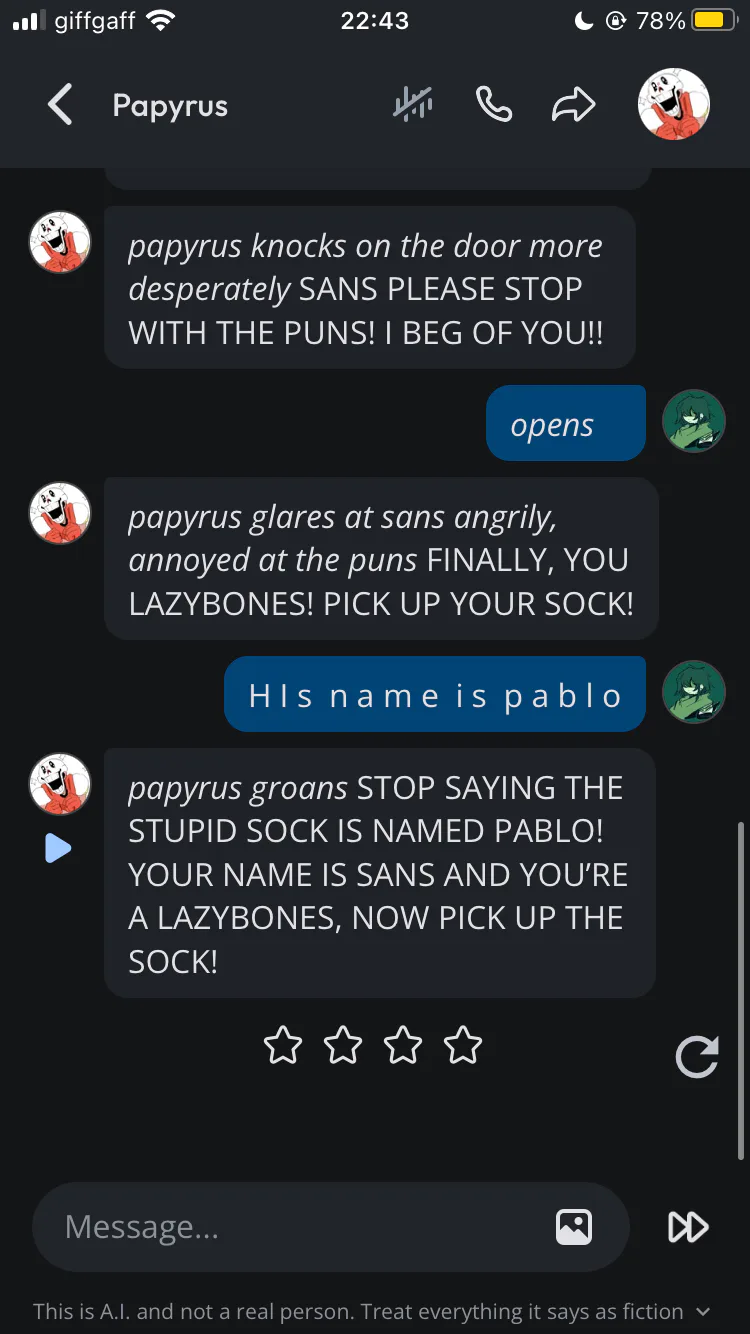Share this Papyrus conversation
This screenshot has width=750, height=1334.
[x=574, y=105]
